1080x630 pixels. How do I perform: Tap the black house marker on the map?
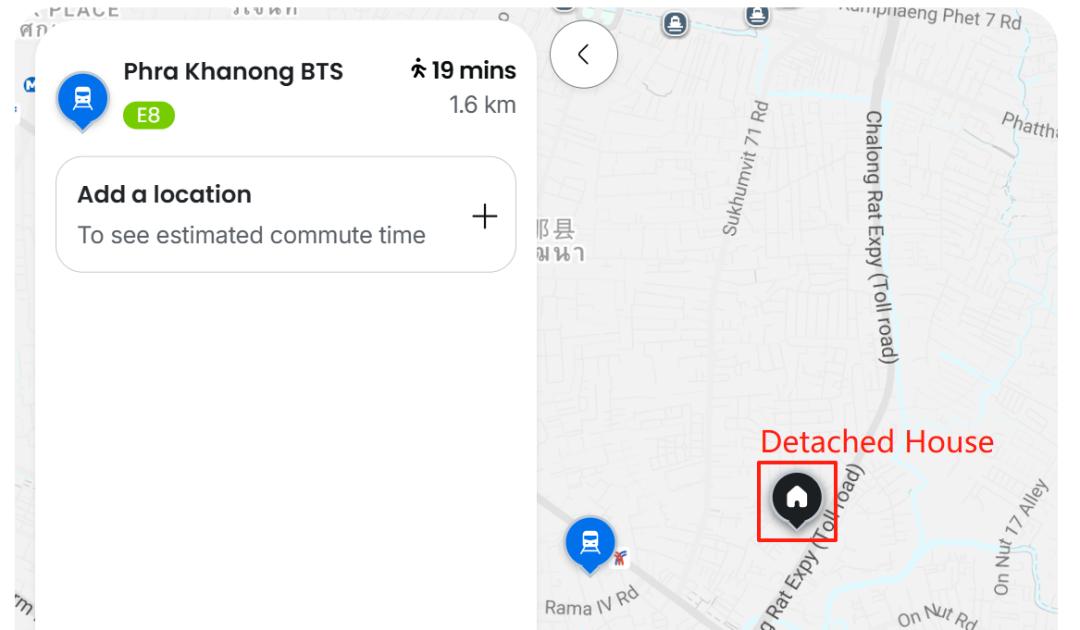point(796,497)
